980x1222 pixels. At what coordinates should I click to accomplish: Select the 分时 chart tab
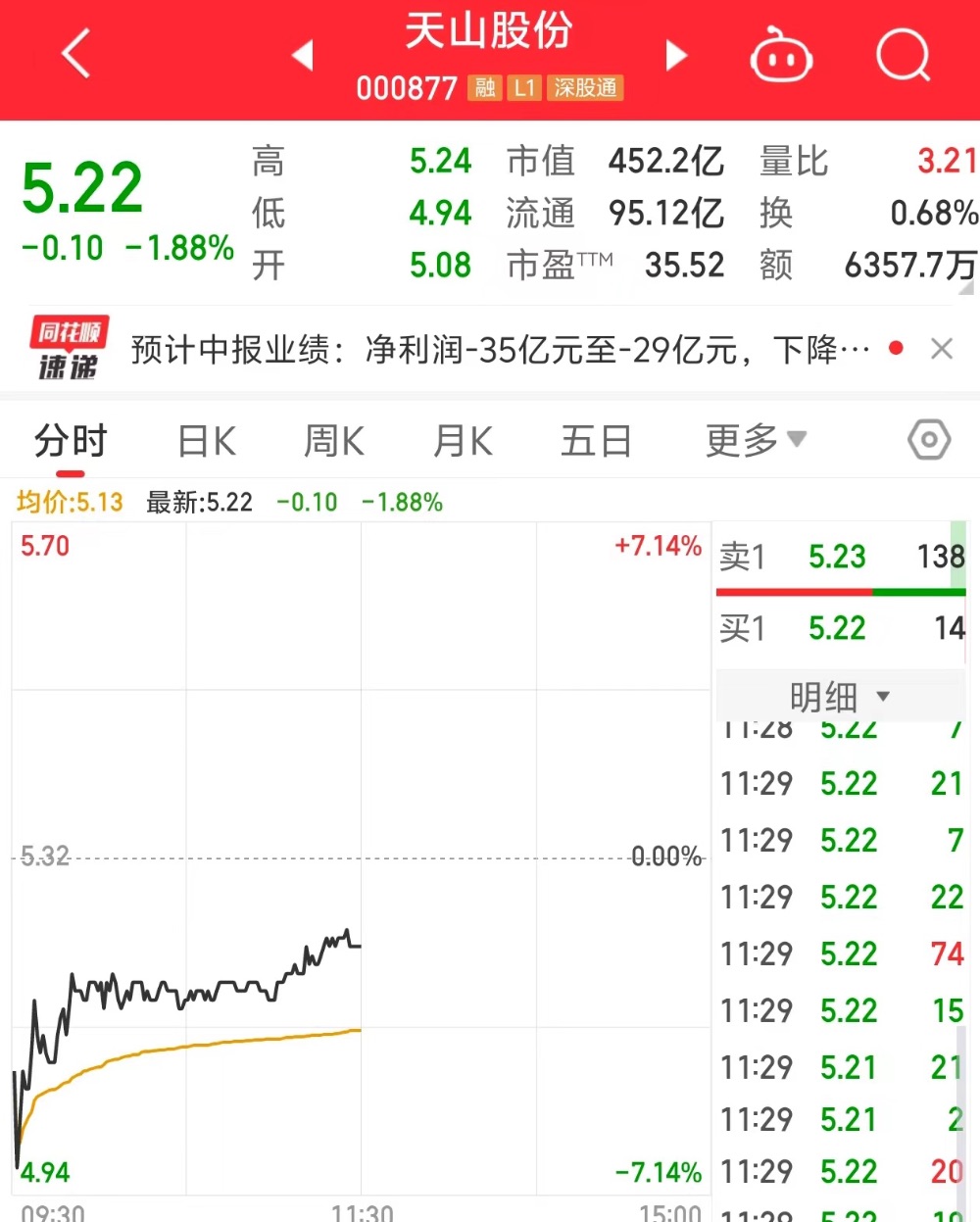tap(71, 442)
